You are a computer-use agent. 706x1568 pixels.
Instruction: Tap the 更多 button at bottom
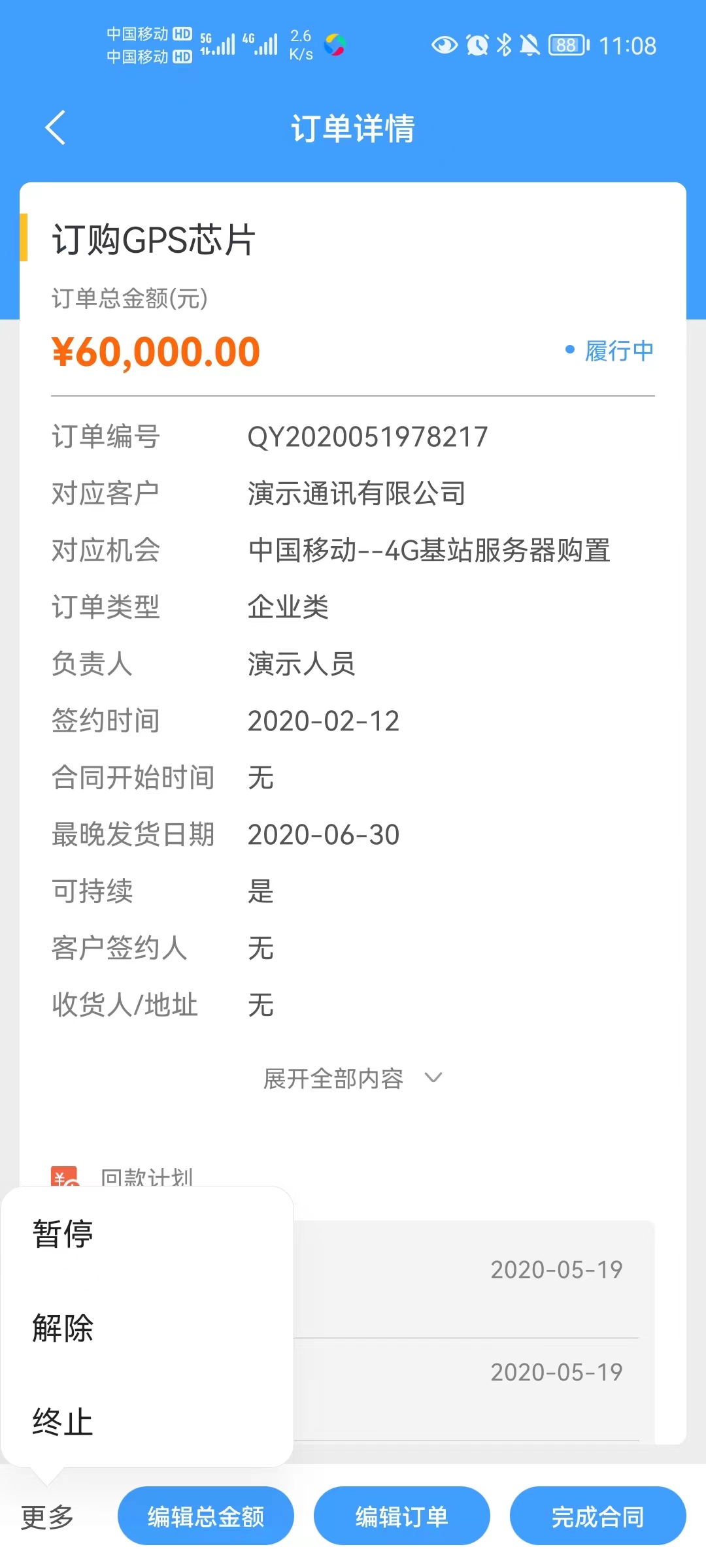[47, 1517]
